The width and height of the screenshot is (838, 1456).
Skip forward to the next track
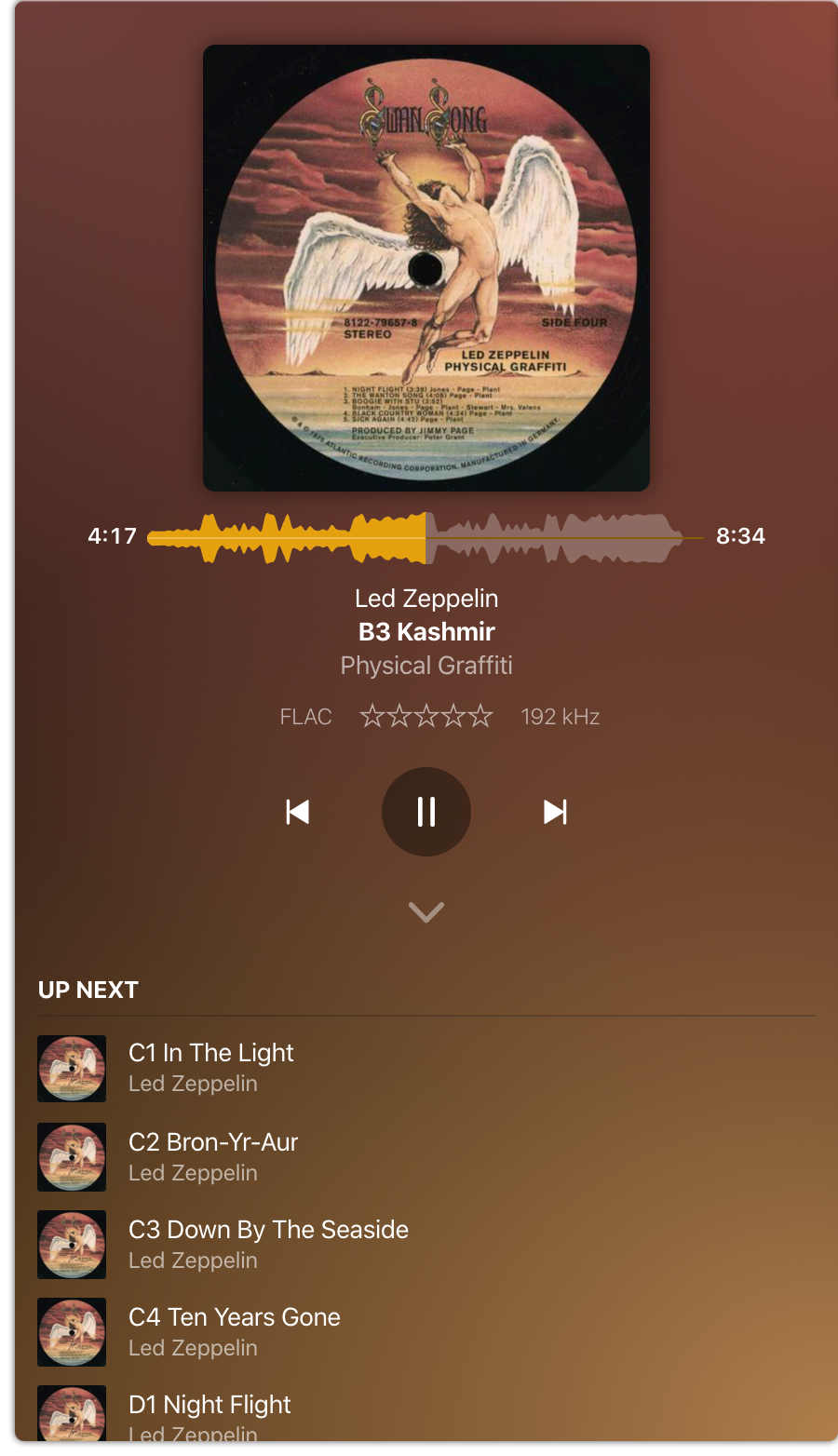(555, 812)
